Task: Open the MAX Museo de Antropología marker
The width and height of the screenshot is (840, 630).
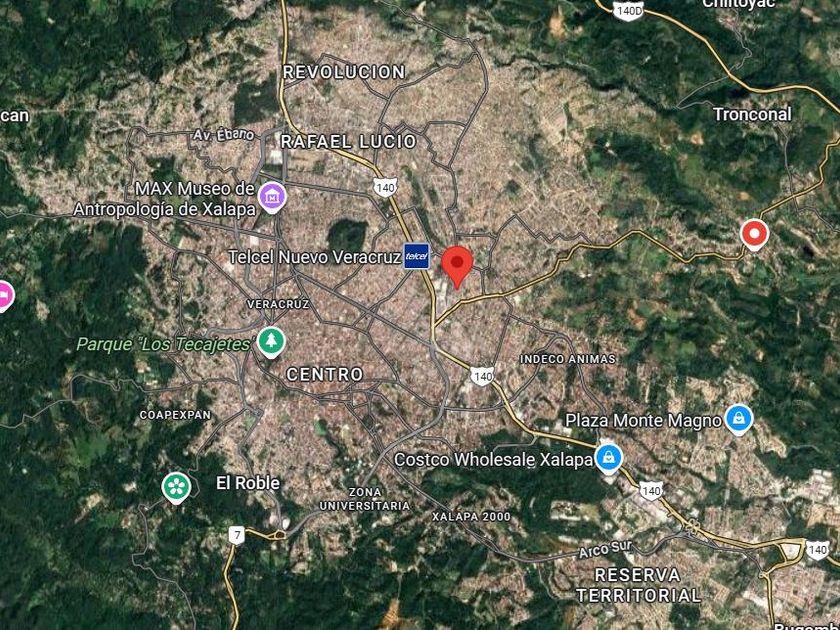Action: click(272, 197)
